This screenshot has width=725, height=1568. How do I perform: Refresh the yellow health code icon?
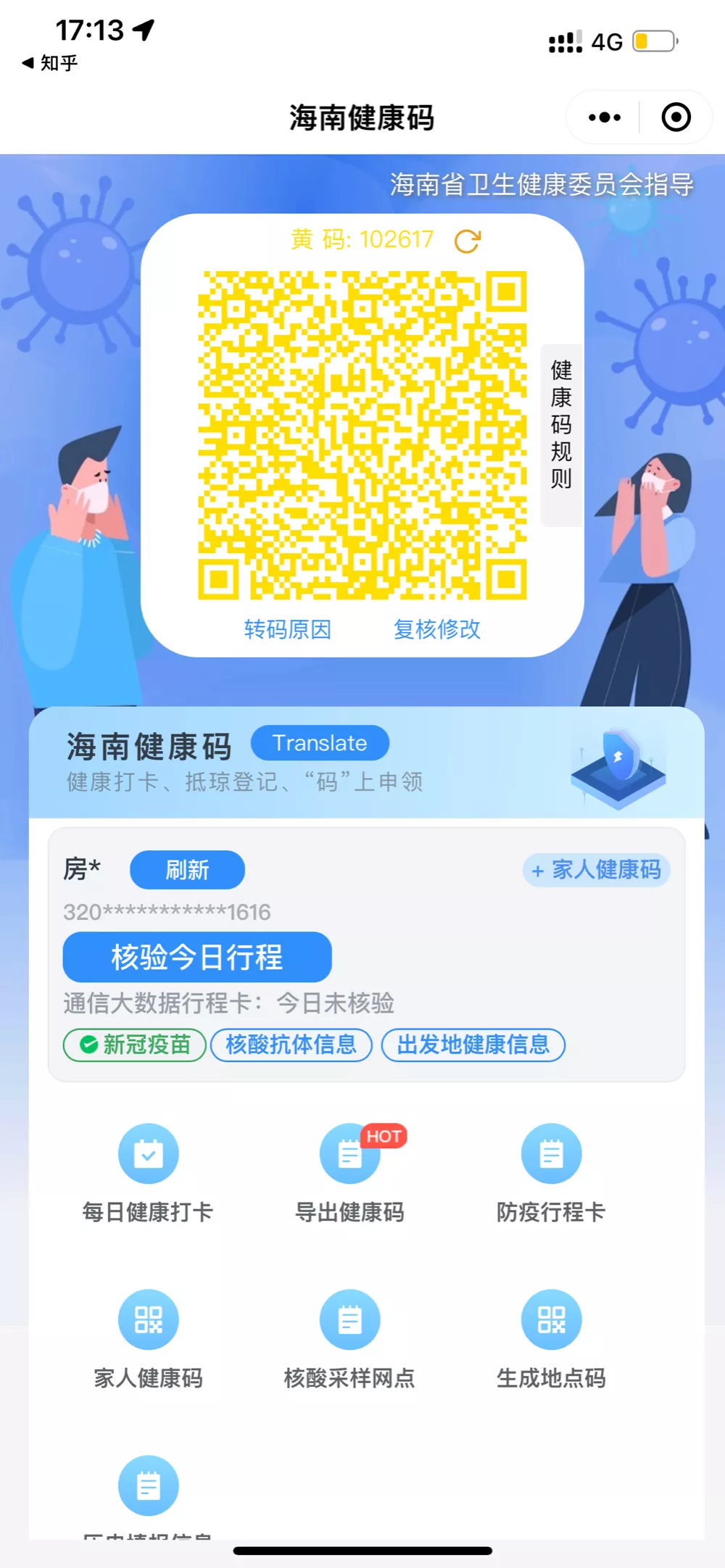coord(468,241)
